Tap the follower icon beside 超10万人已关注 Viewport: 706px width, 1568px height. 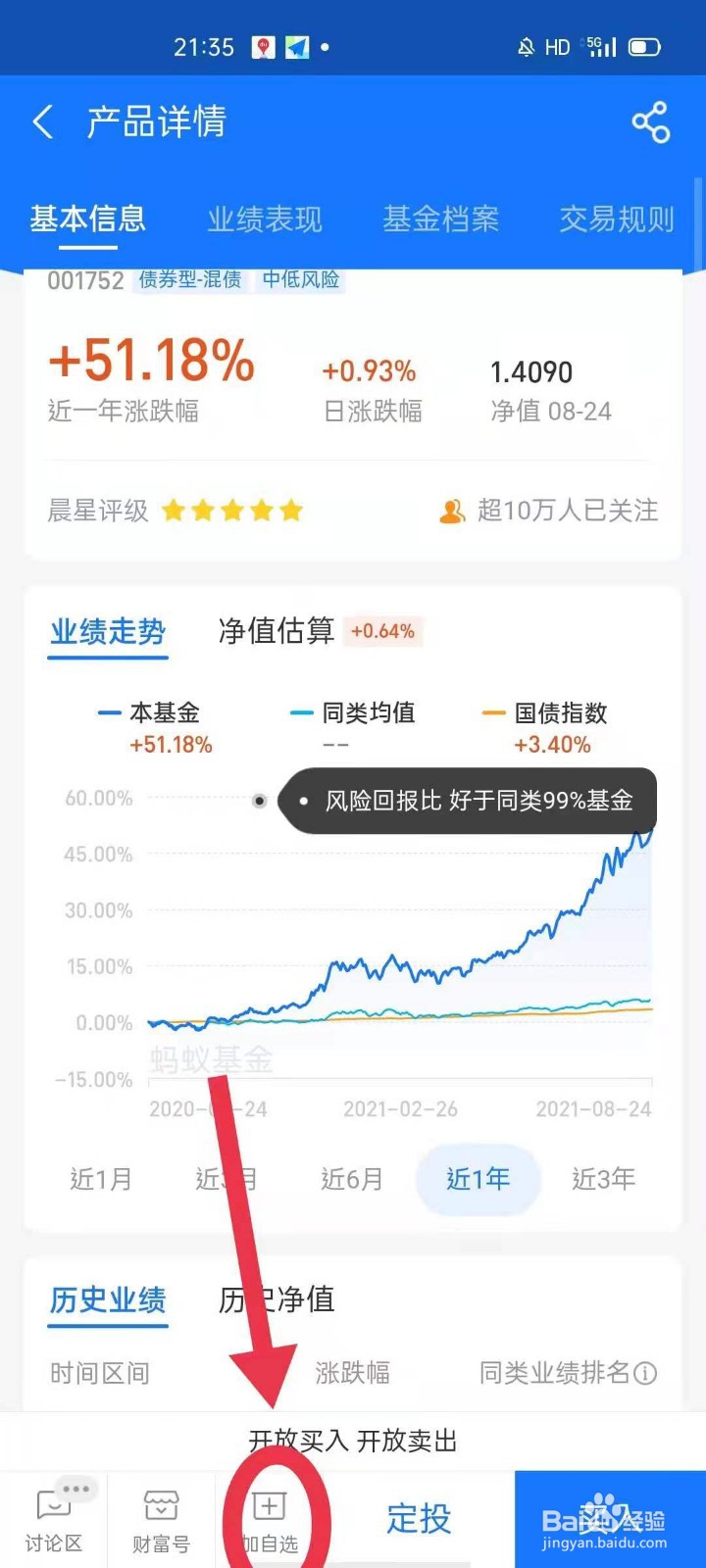click(x=452, y=511)
